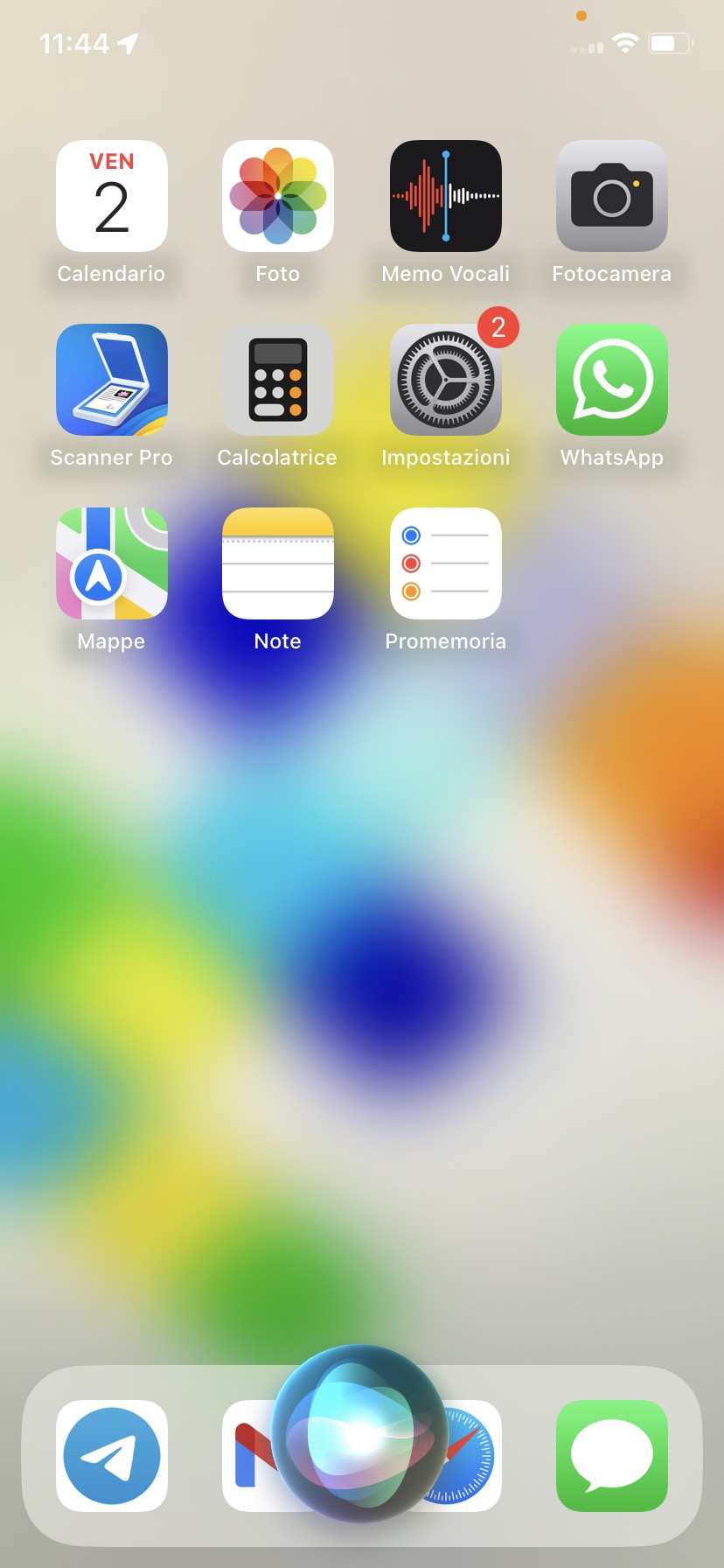Open Promemoria
The image size is (724, 1568).
[x=445, y=563]
